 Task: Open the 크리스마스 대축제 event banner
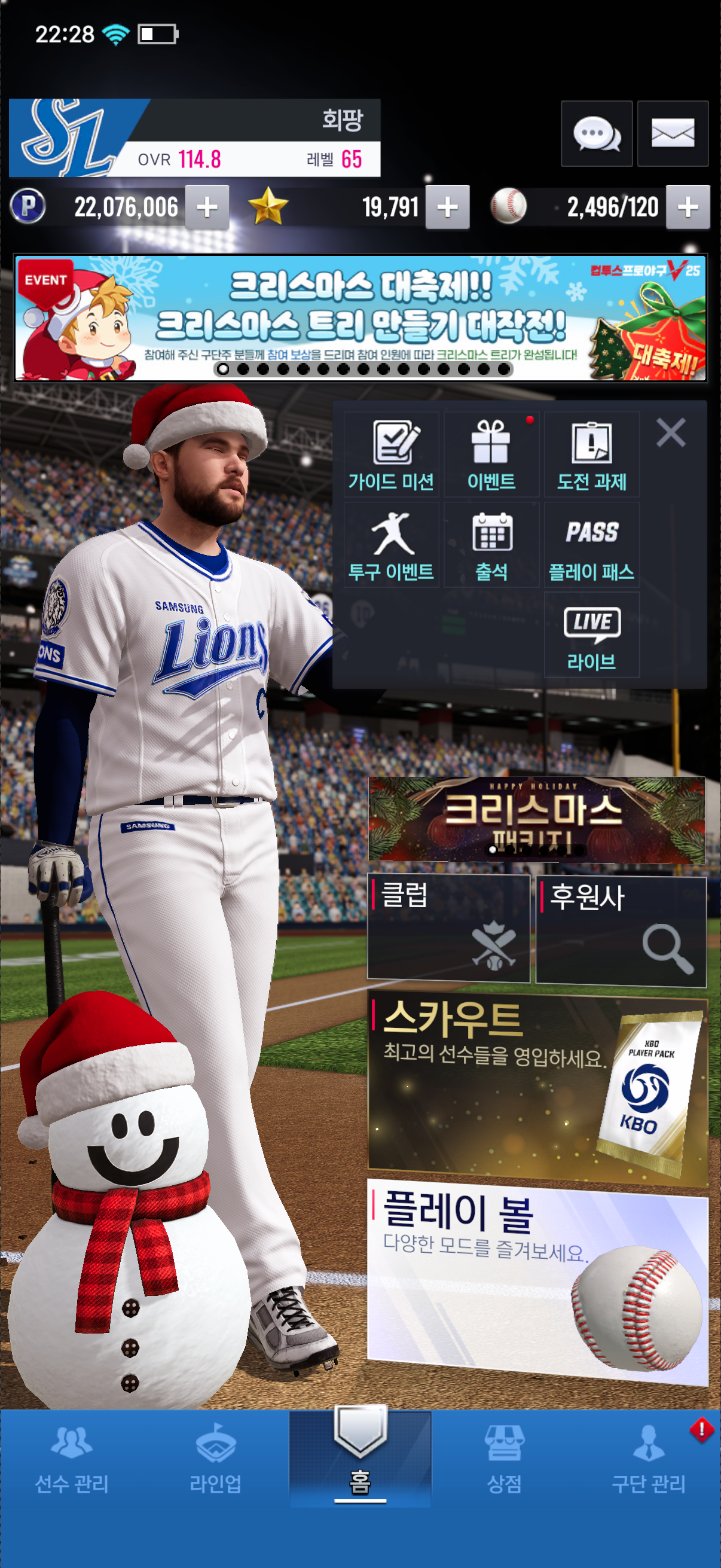(x=360, y=318)
